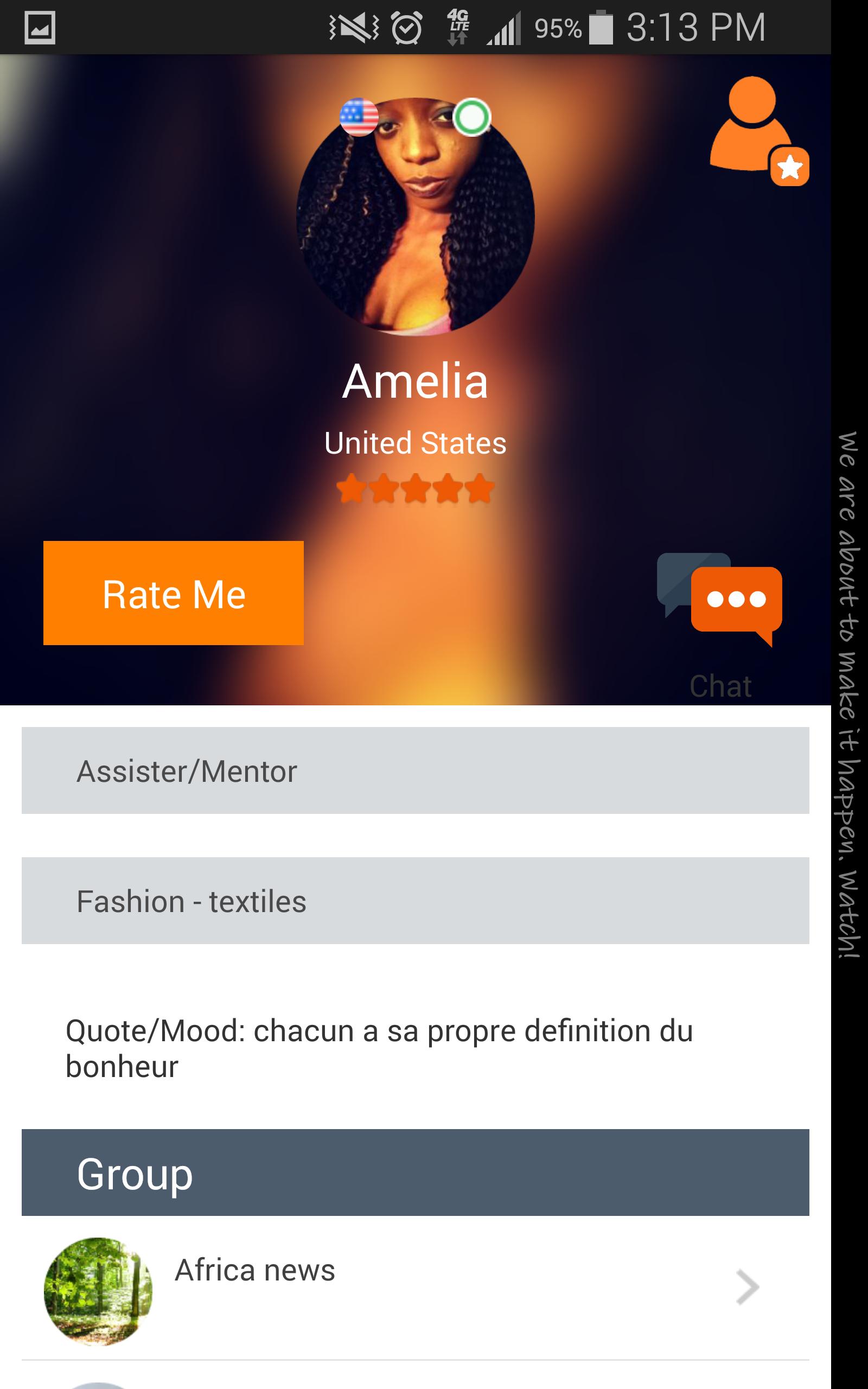Toggle Amelia's online status indicator
Screen dimensions: 868x1389
pyautogui.click(x=473, y=116)
